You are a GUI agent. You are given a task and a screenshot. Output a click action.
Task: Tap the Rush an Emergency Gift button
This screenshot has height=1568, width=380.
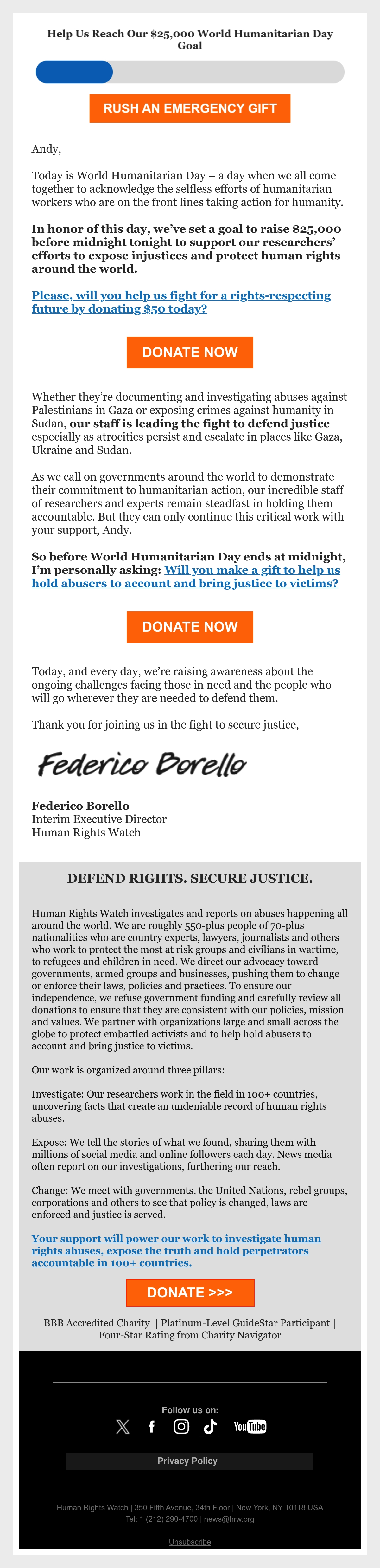[x=190, y=108]
